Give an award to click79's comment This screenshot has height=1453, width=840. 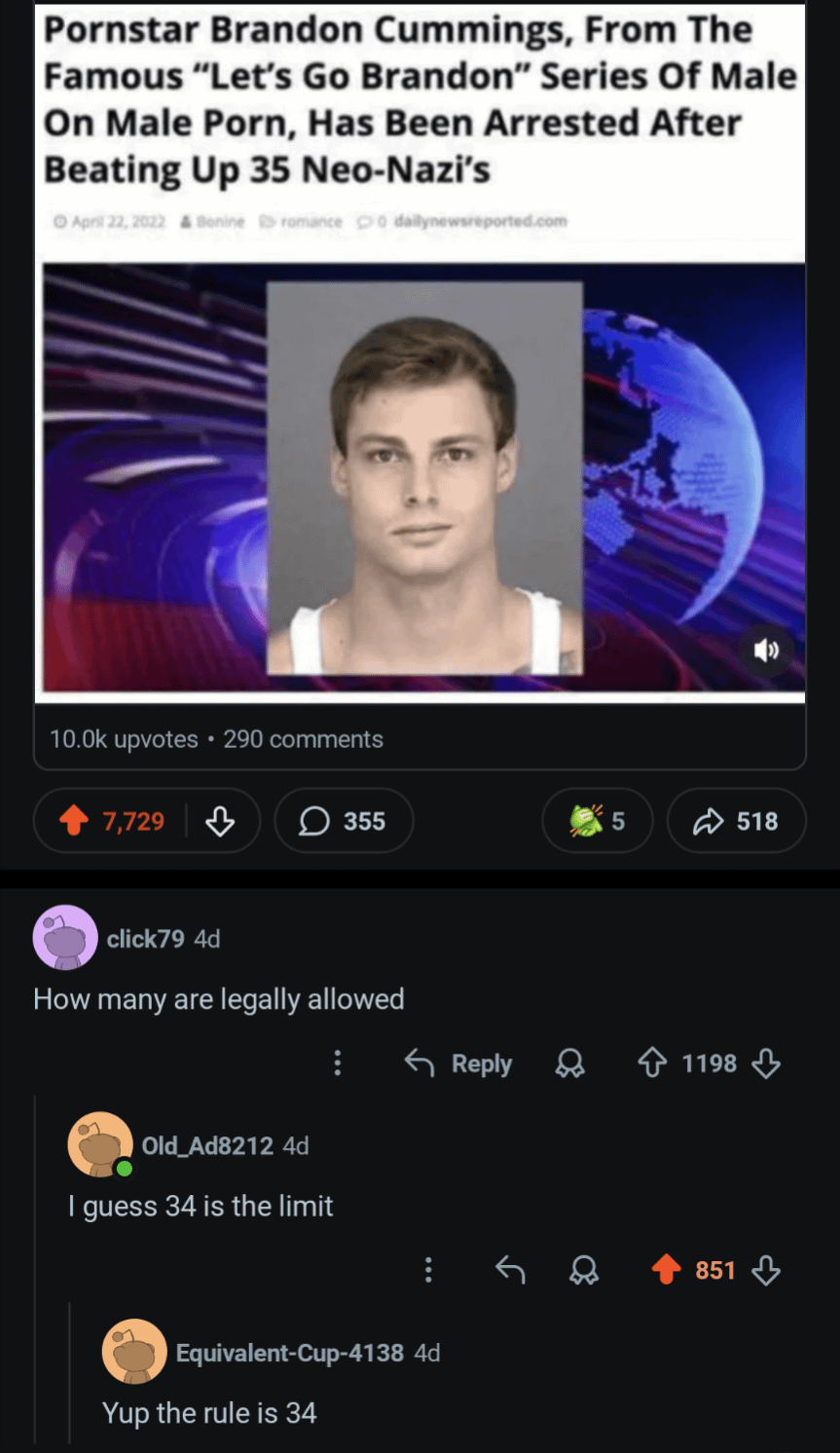click(569, 1063)
